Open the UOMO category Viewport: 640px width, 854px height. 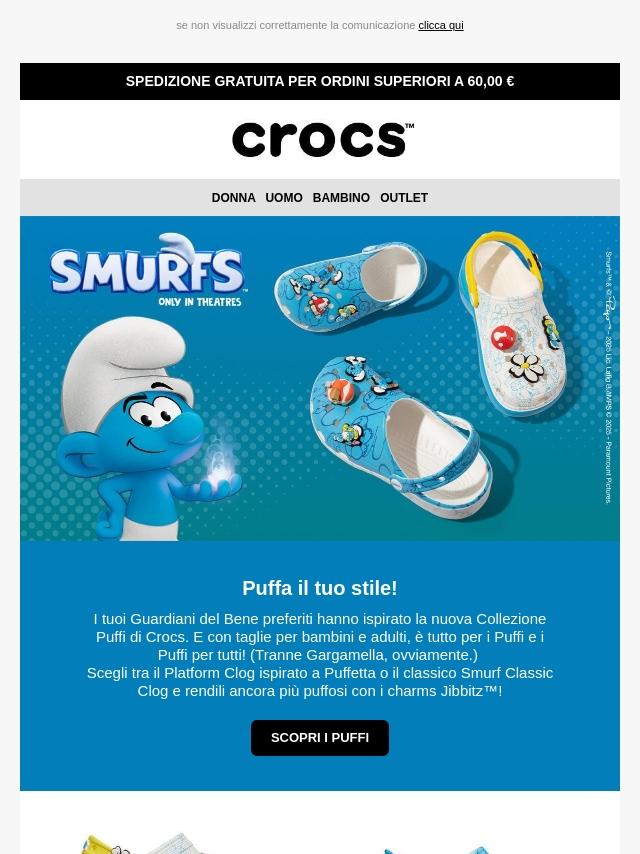point(284,198)
